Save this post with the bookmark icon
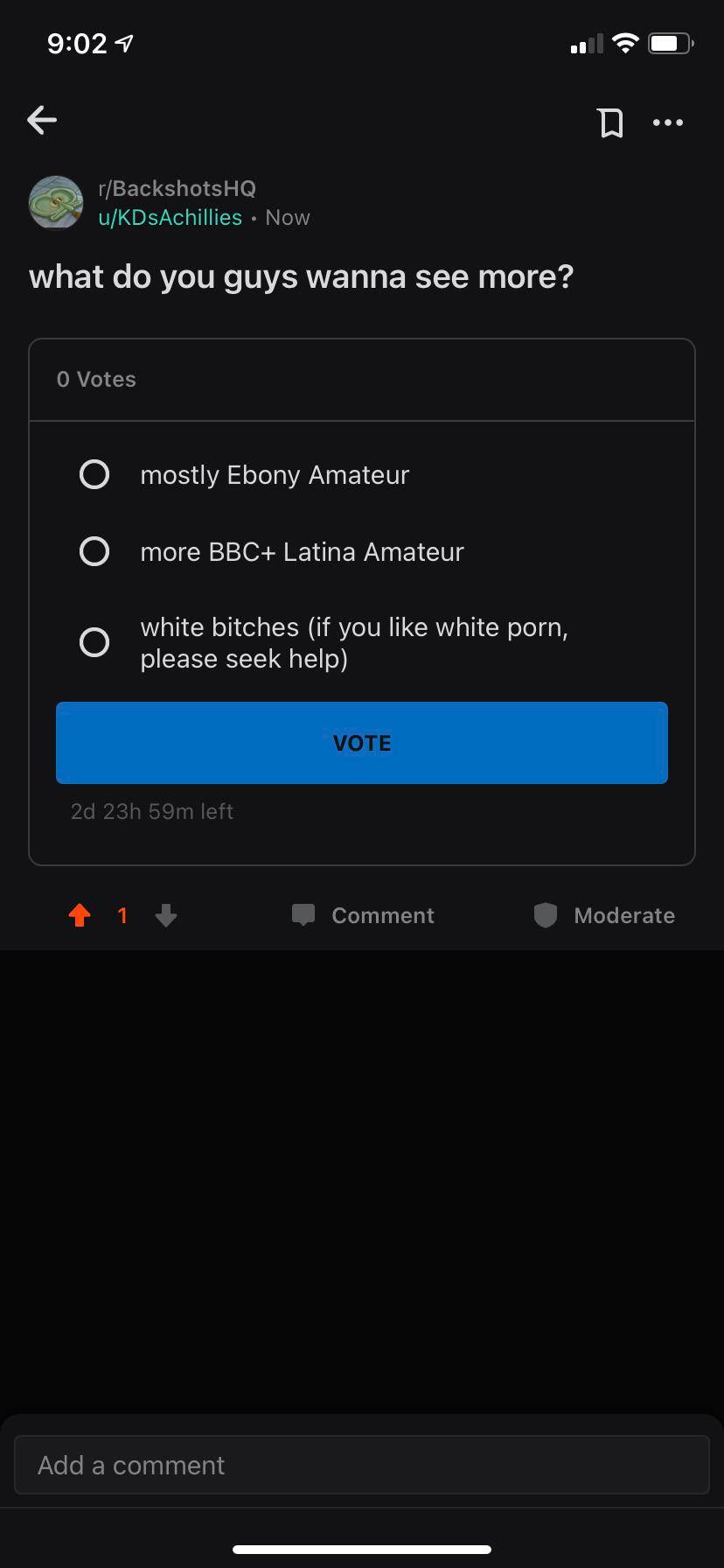The height and width of the screenshot is (1568, 724). click(610, 122)
